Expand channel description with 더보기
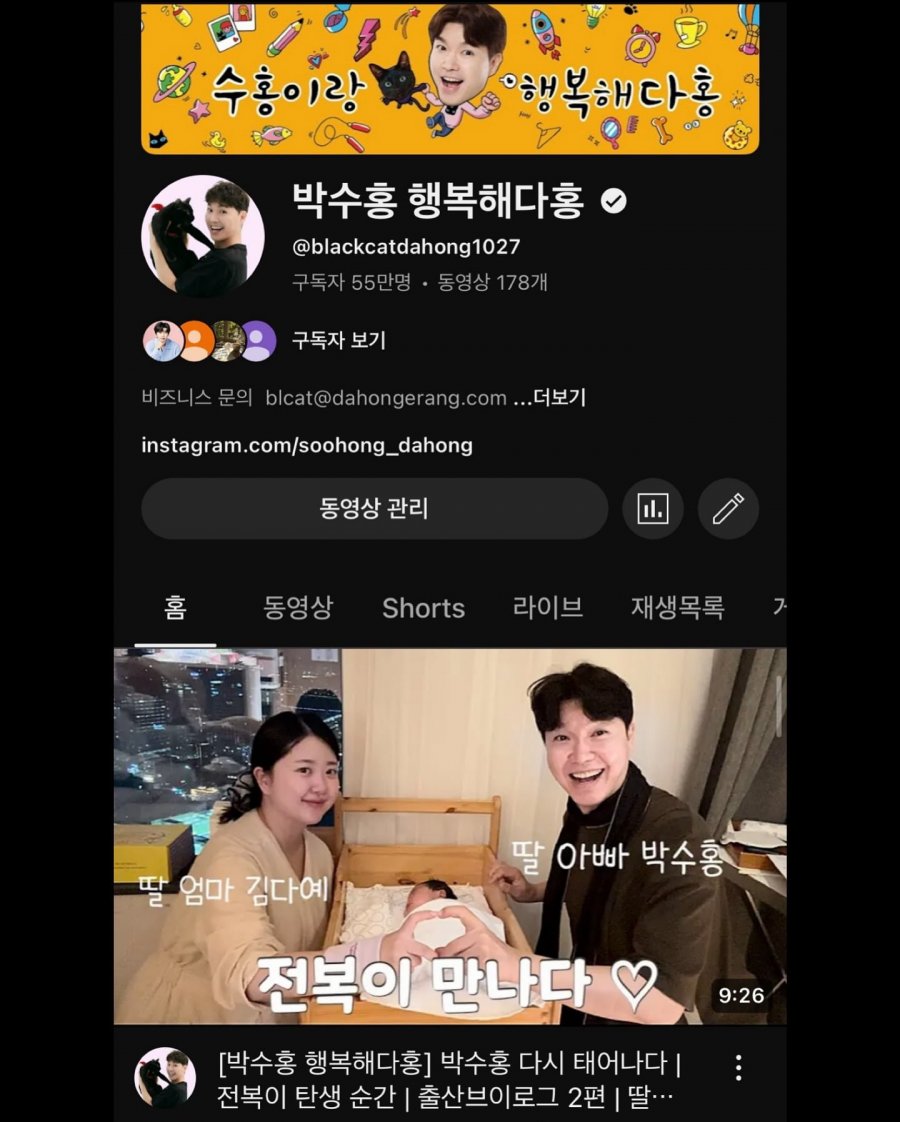This screenshot has width=900, height=1122. (552, 398)
